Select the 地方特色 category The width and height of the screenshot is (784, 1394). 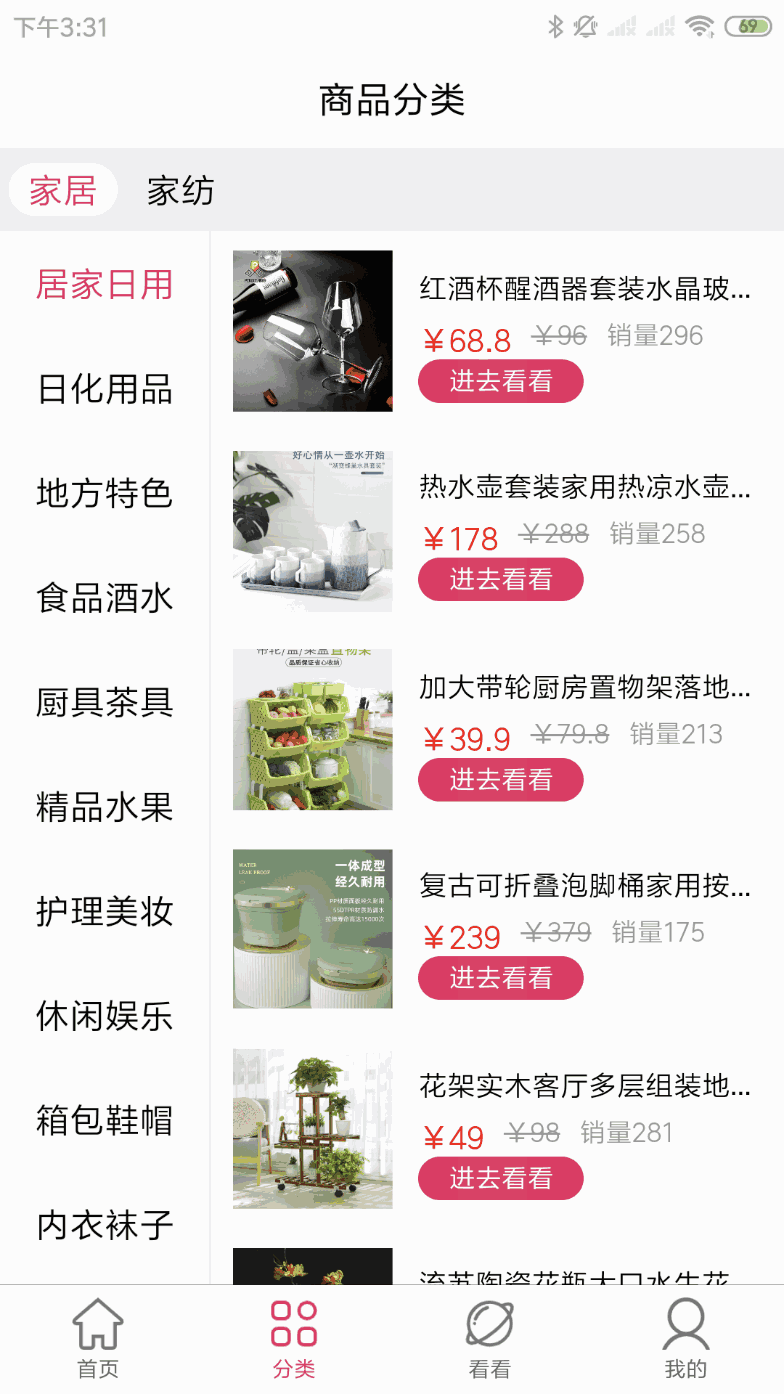click(x=105, y=493)
